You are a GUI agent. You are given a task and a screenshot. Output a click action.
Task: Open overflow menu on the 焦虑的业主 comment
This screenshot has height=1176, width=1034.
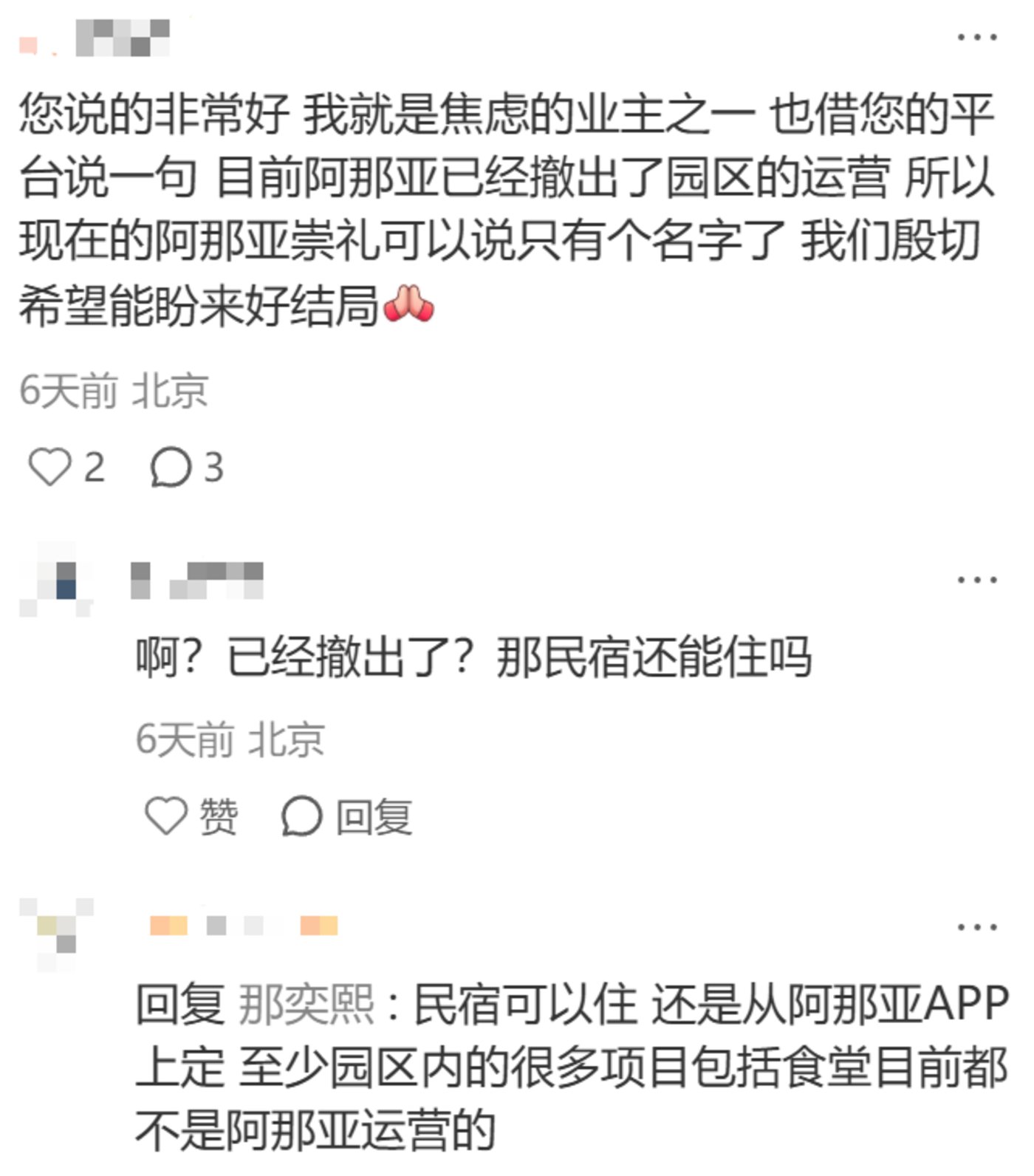point(976,37)
